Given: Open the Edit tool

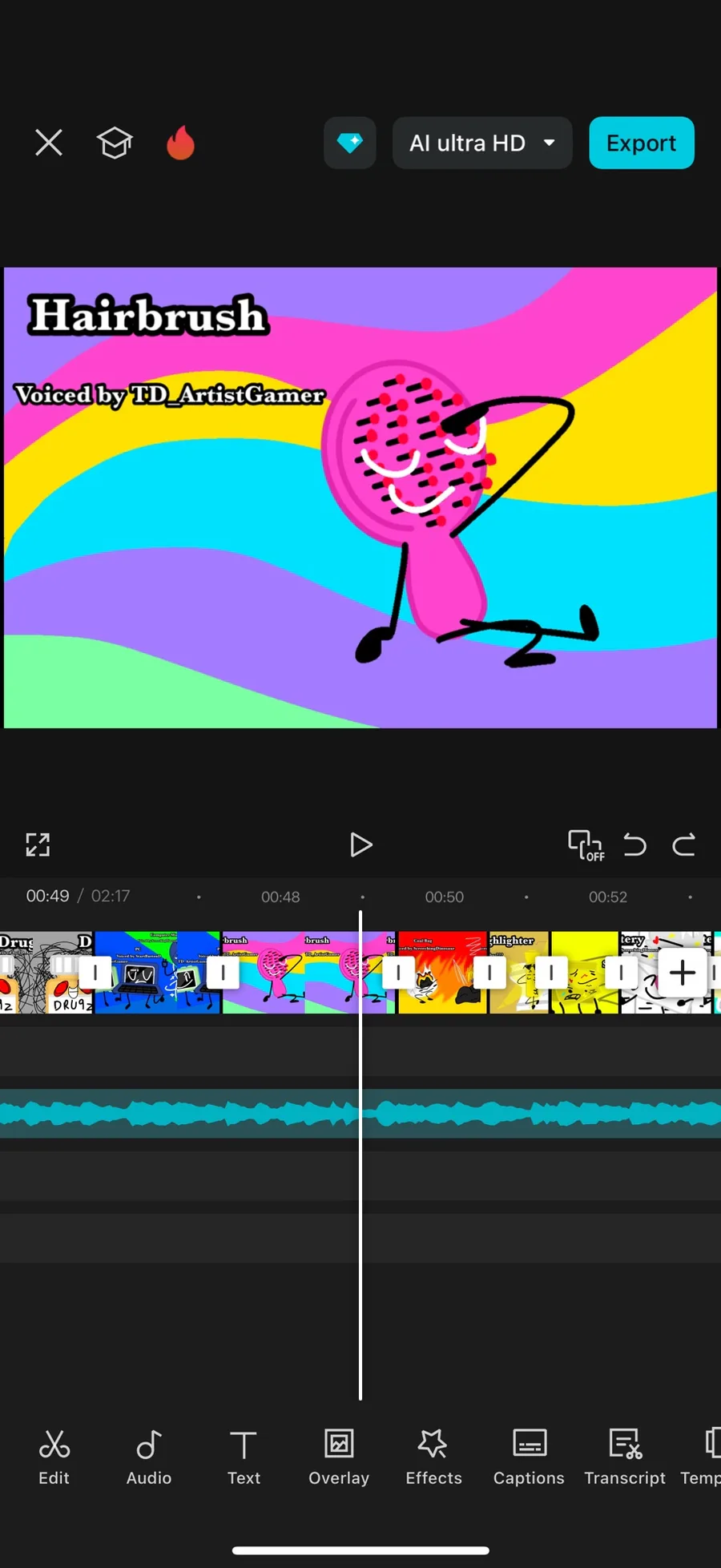Looking at the screenshot, I should (54, 1457).
